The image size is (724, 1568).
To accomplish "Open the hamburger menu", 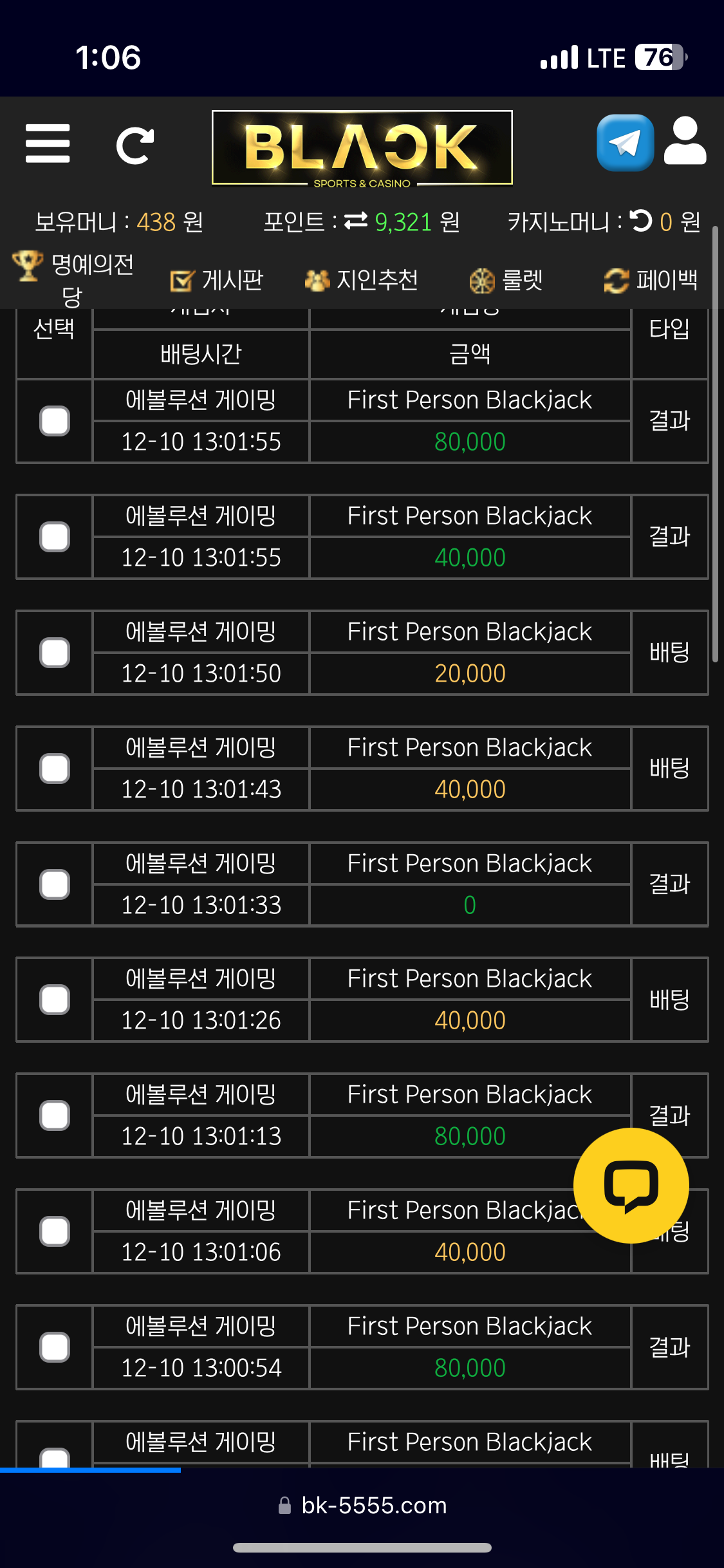I will click(48, 144).
